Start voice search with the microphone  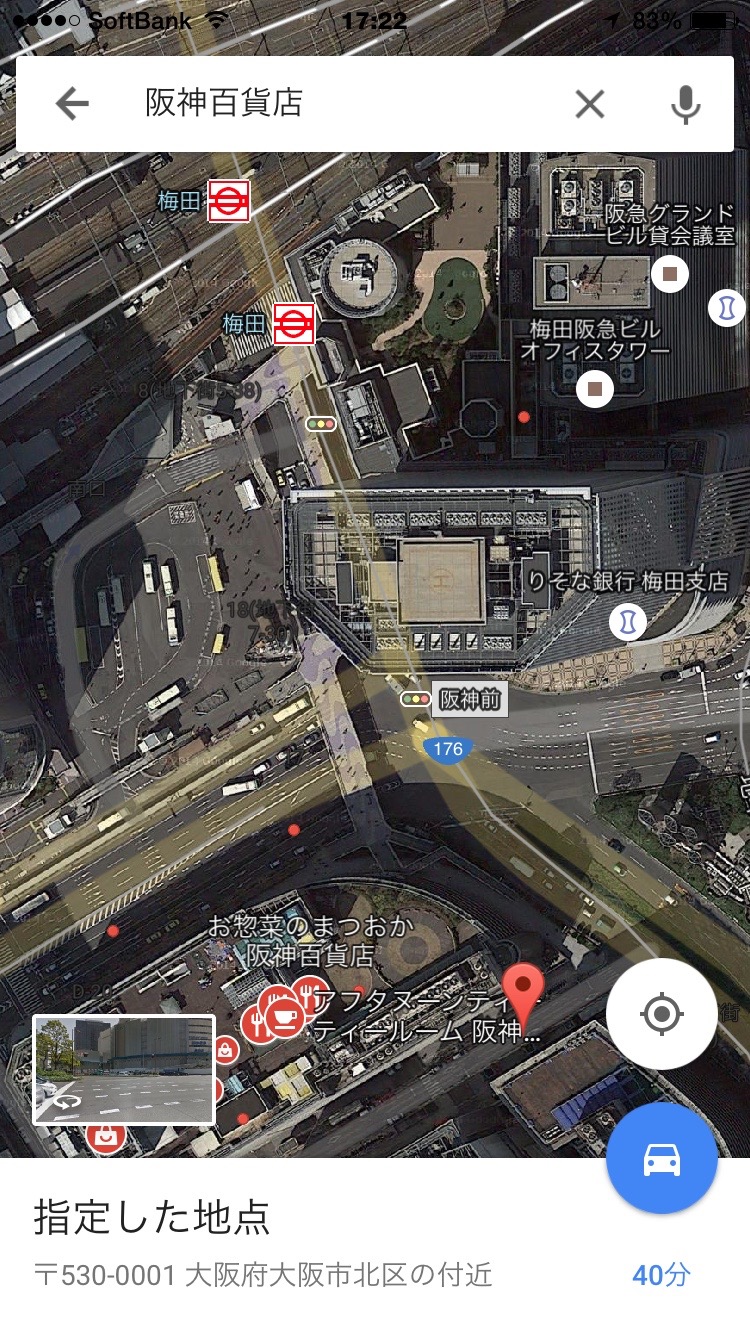coord(685,104)
